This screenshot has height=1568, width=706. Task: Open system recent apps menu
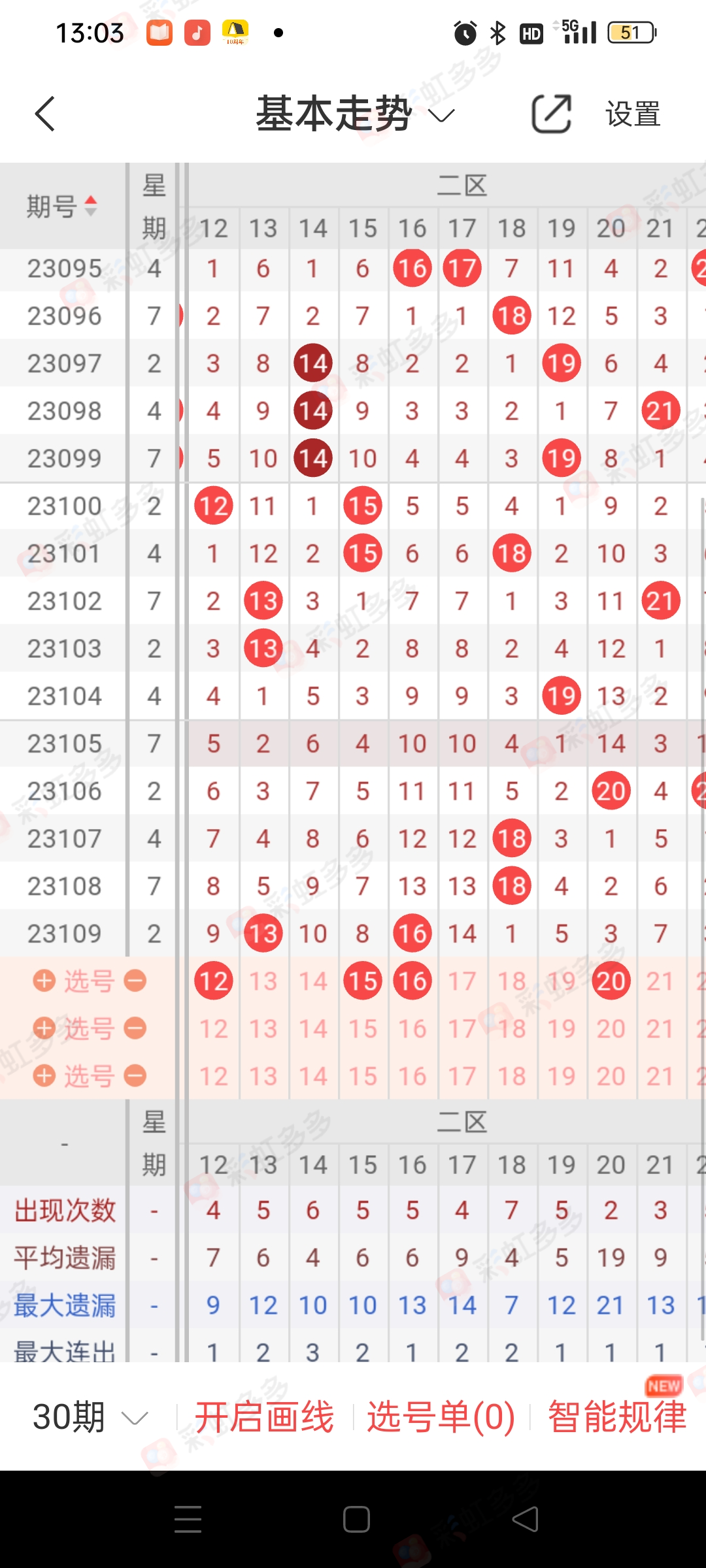(188, 1519)
